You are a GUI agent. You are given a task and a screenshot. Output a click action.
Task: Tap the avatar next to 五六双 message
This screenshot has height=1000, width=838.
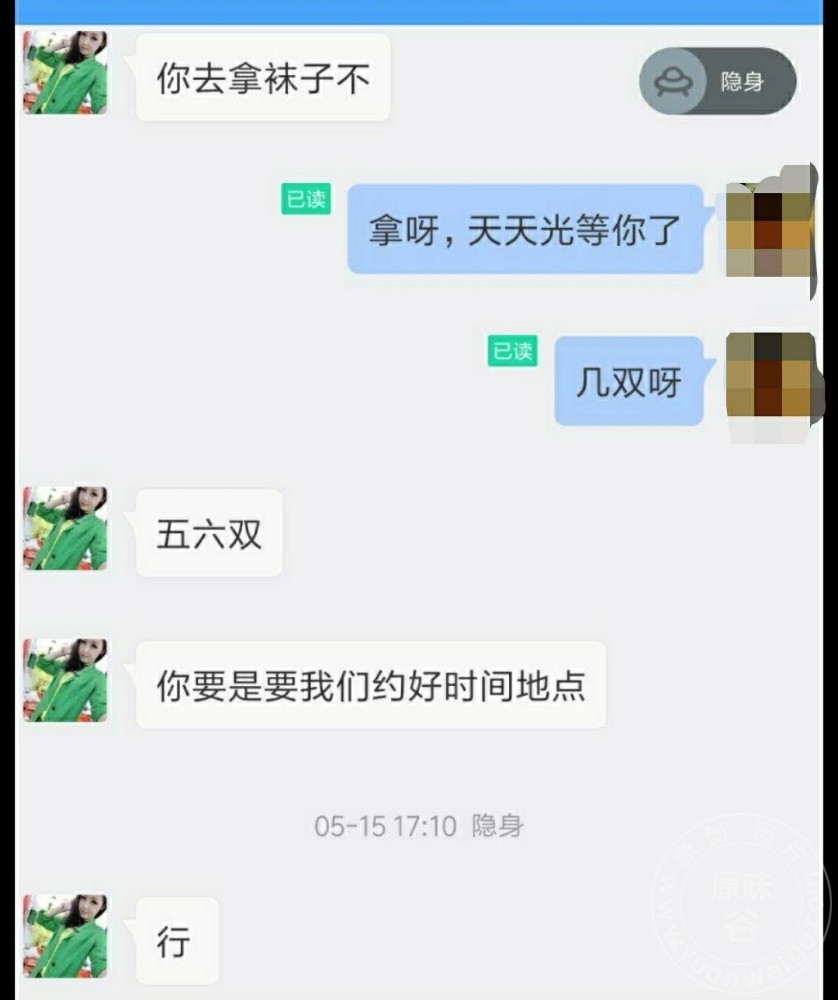[x=65, y=529]
